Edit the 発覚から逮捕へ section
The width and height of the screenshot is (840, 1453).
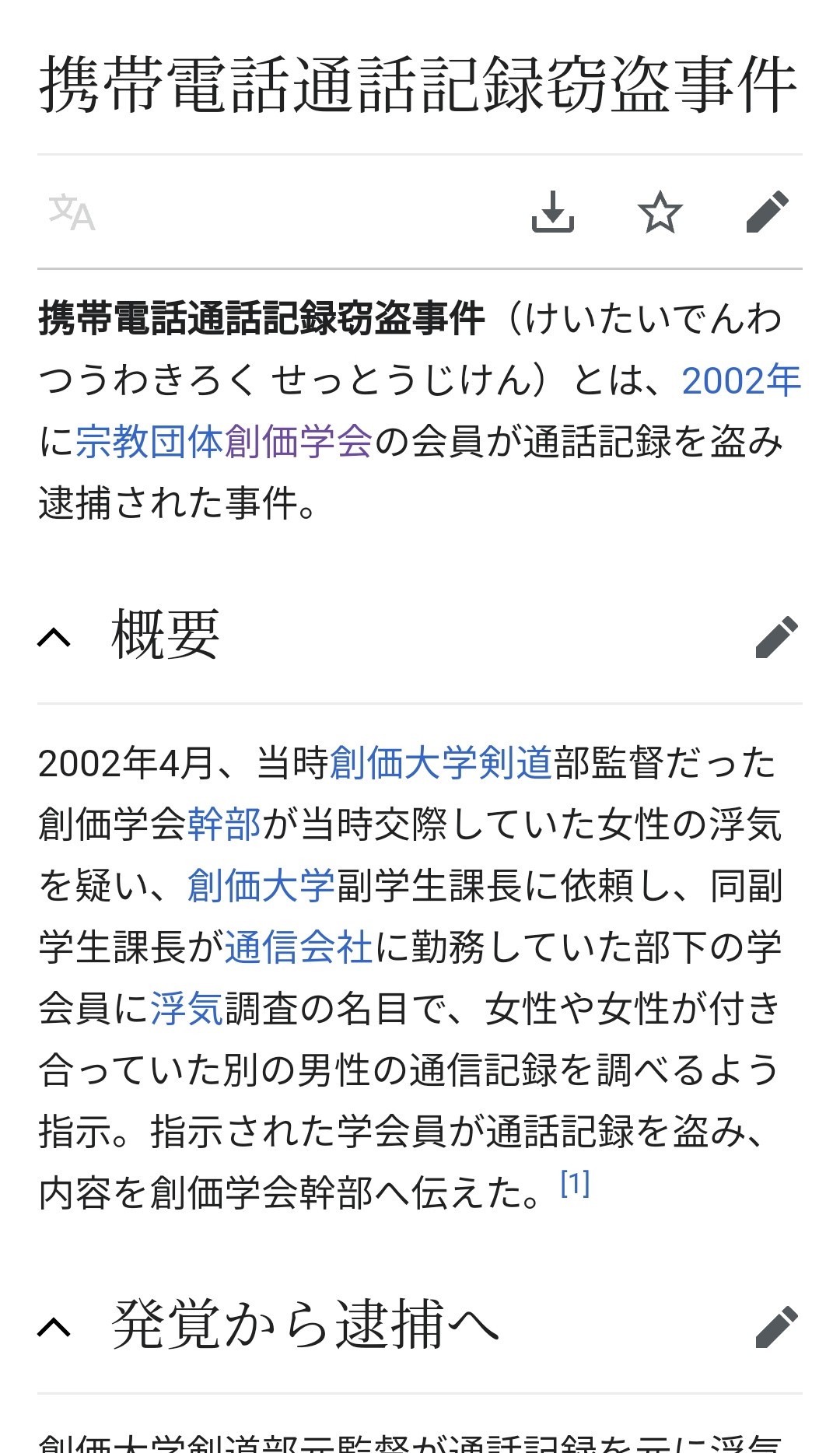point(776,1327)
